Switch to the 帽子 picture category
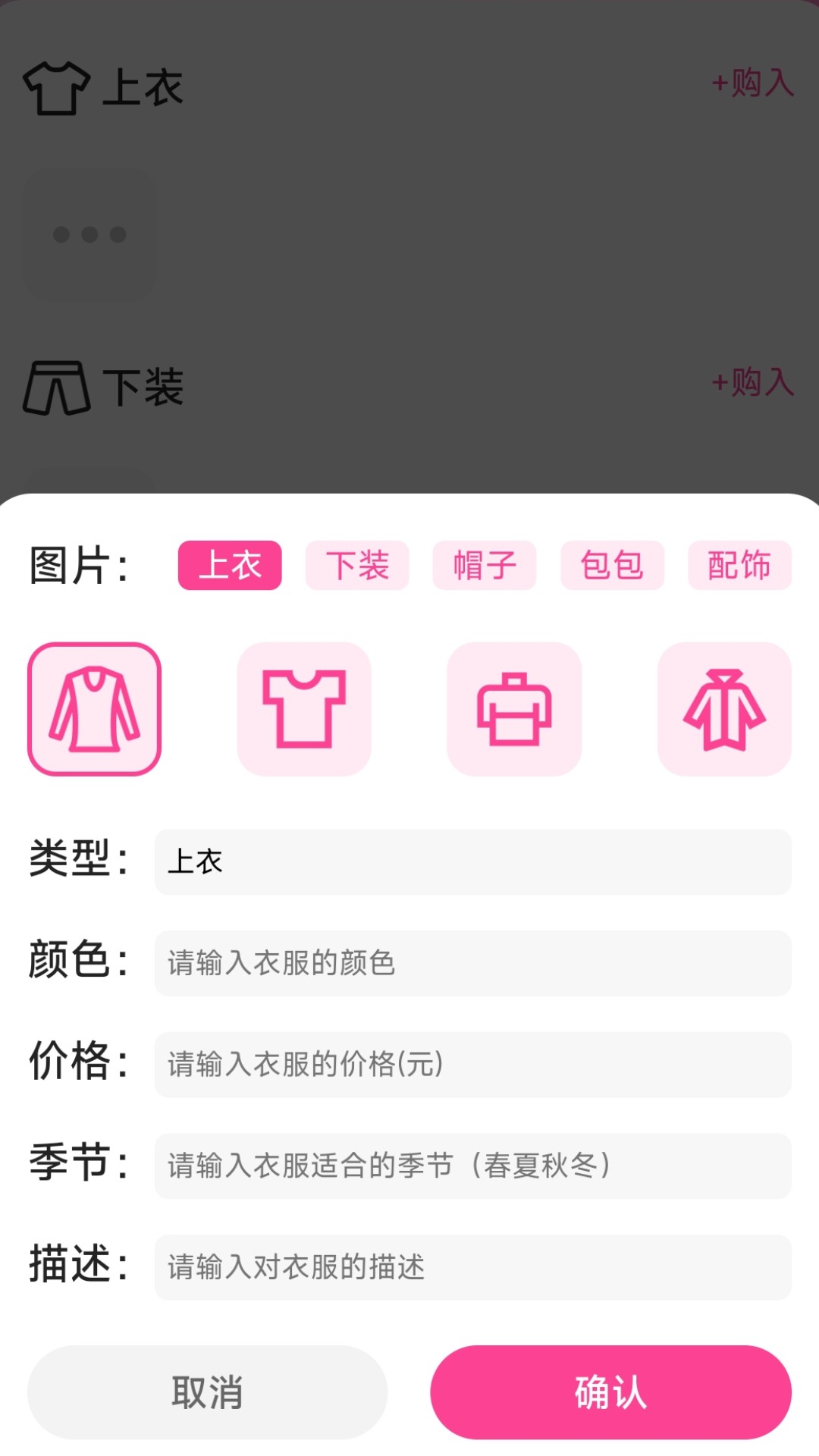 tap(485, 566)
